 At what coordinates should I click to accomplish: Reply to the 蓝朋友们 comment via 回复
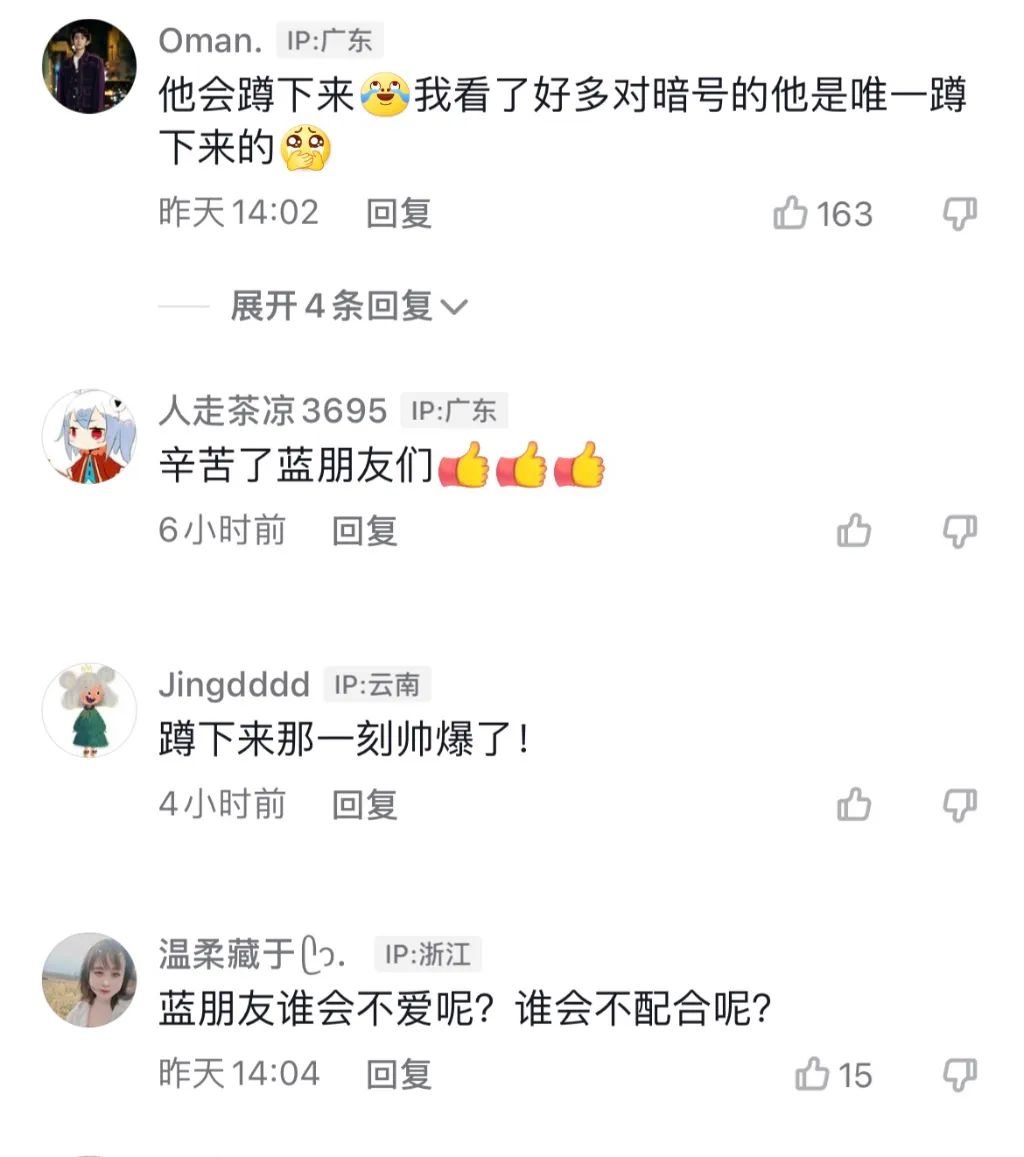coord(364,532)
